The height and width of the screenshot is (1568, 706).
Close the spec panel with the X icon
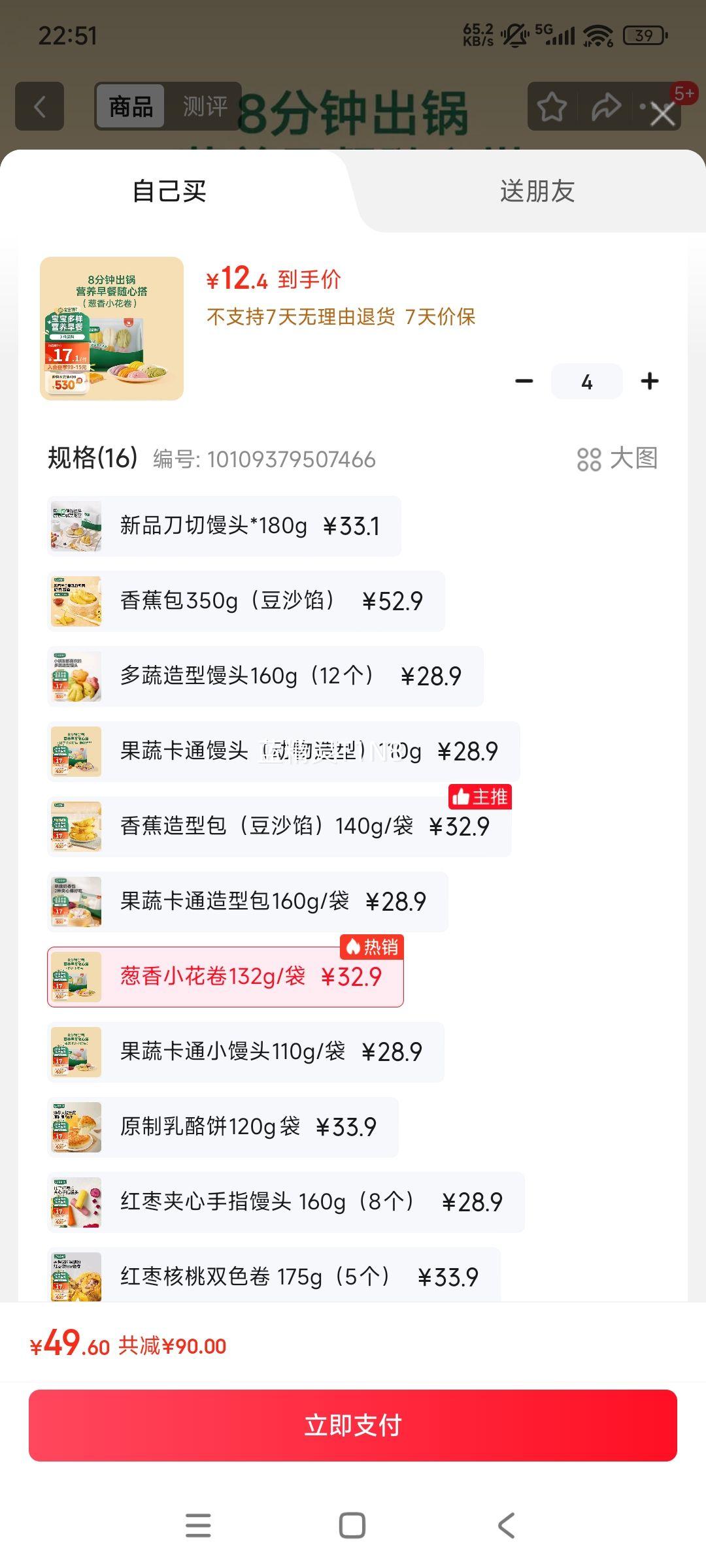click(x=662, y=113)
